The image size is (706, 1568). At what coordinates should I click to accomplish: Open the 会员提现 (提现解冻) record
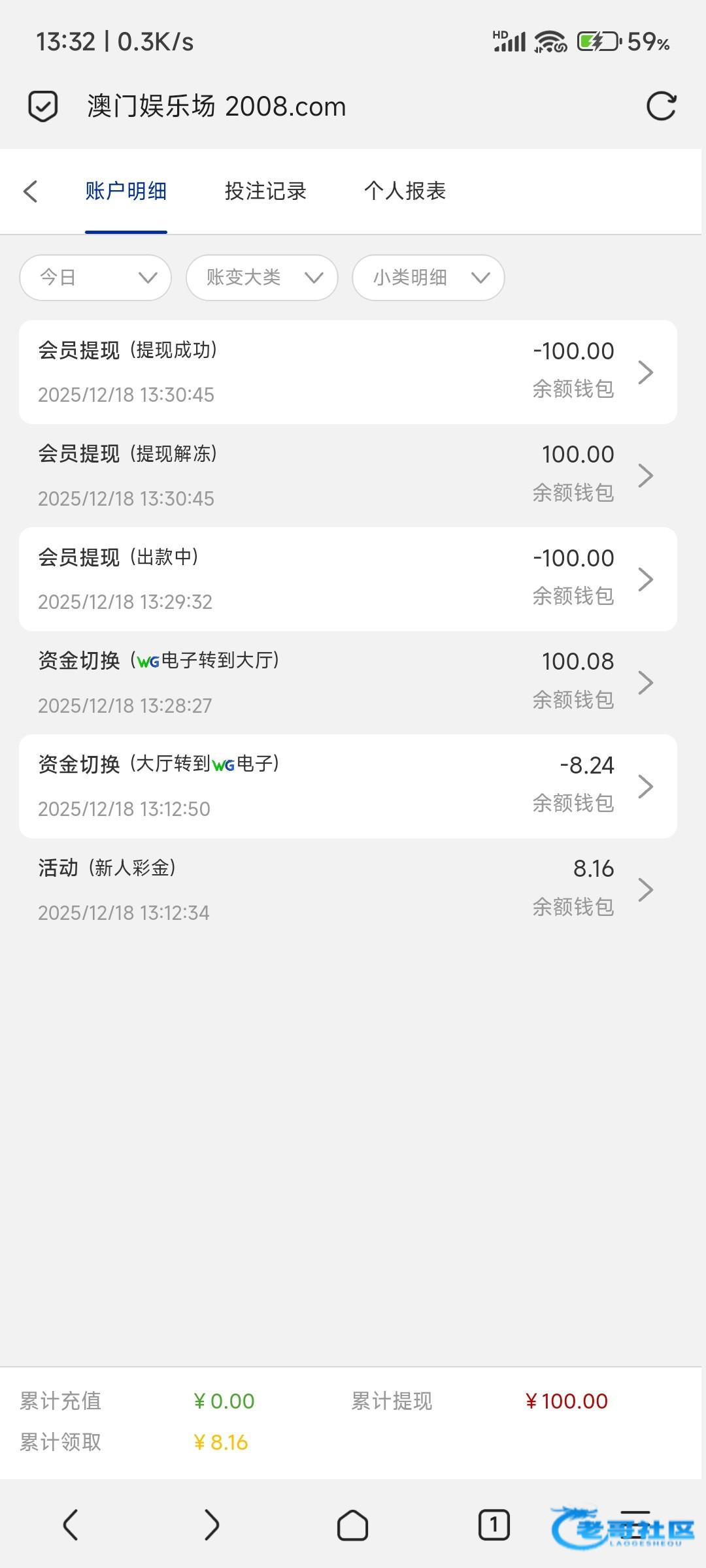tap(348, 476)
